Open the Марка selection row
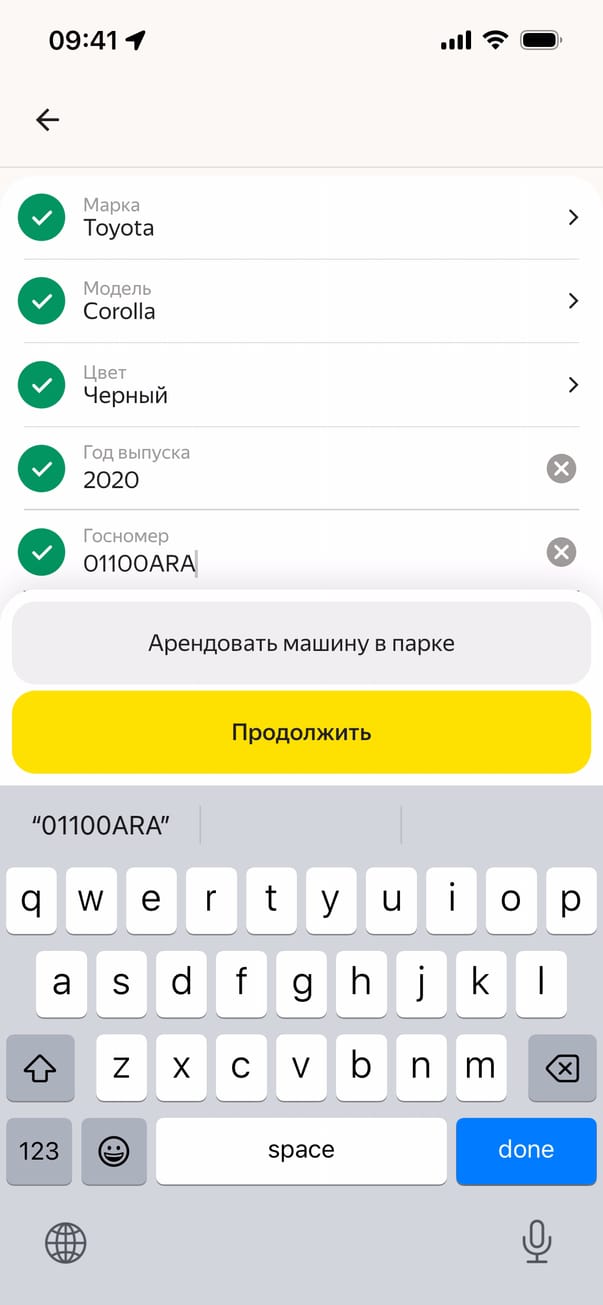 tap(300, 218)
